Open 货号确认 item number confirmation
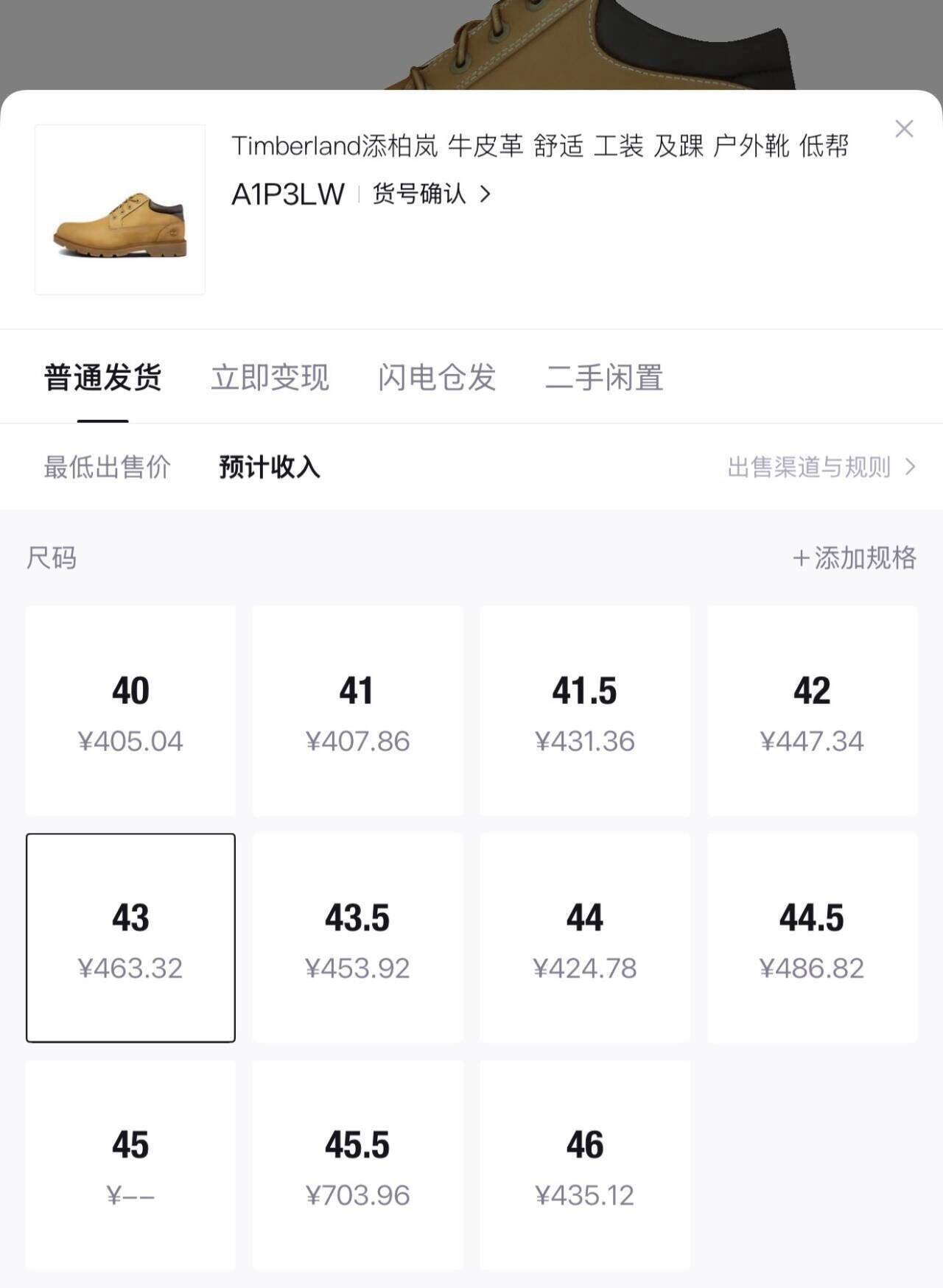 point(431,194)
